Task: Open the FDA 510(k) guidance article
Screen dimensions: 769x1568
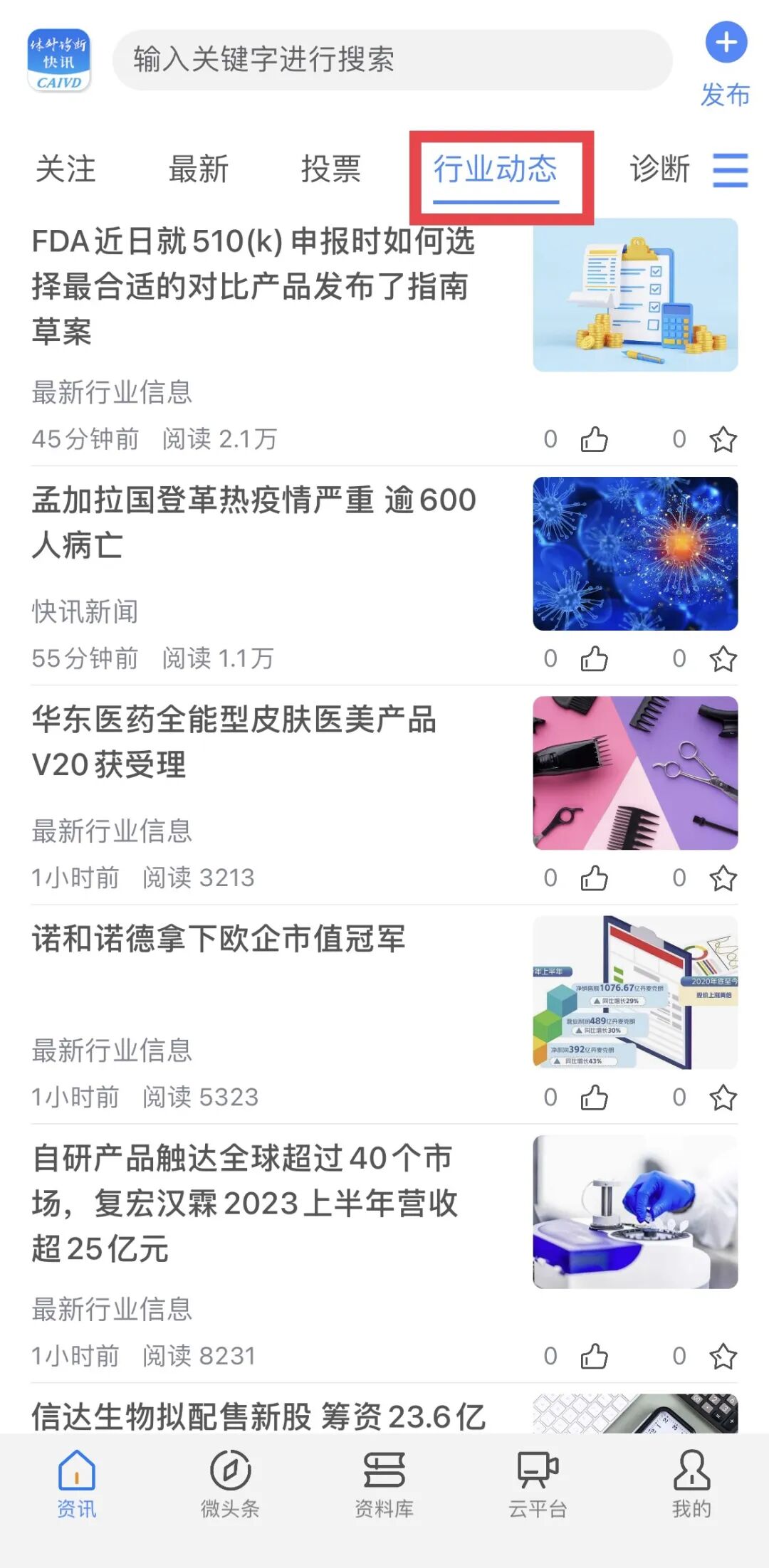Action: tap(253, 286)
